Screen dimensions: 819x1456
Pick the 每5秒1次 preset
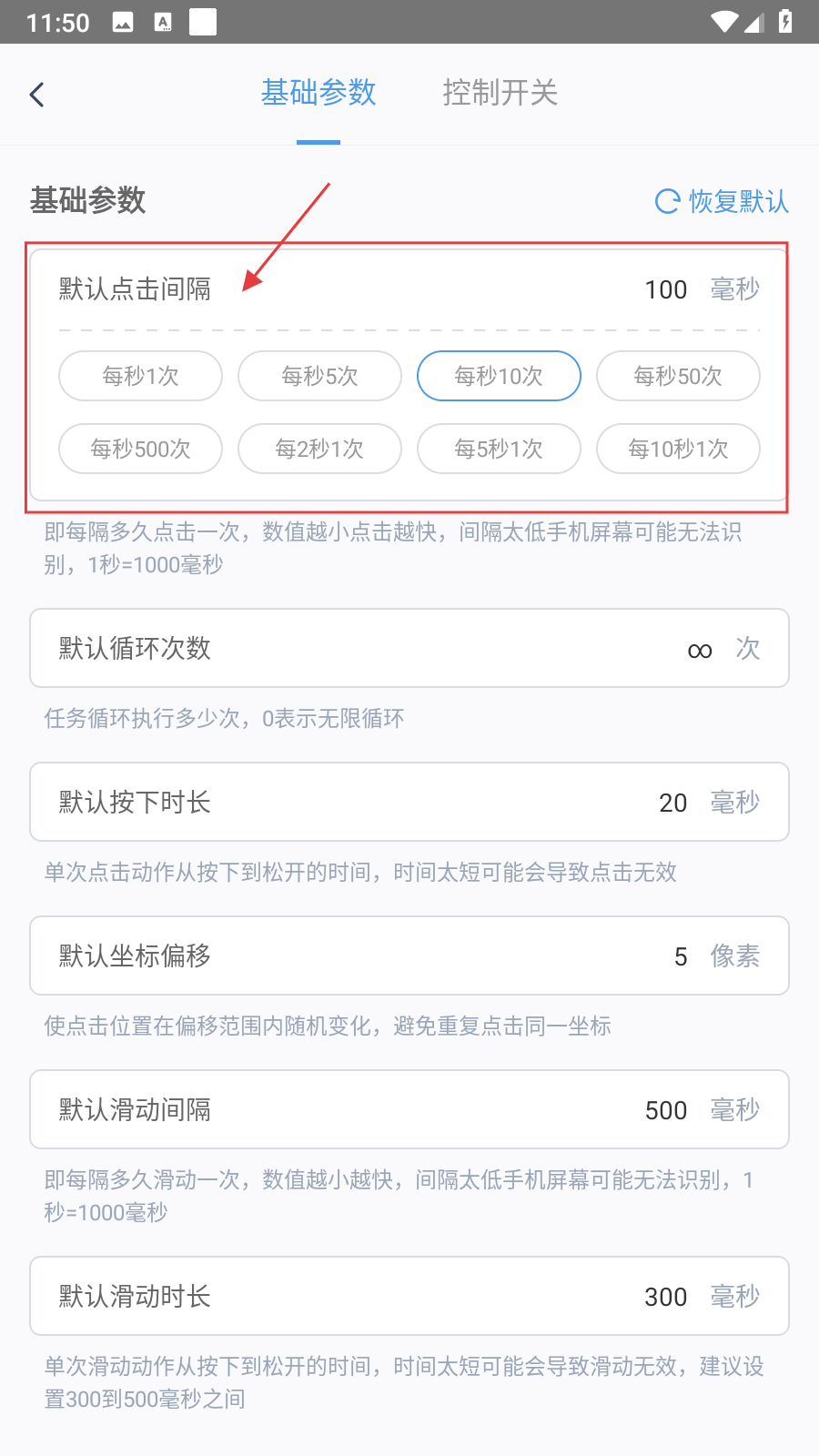point(499,449)
